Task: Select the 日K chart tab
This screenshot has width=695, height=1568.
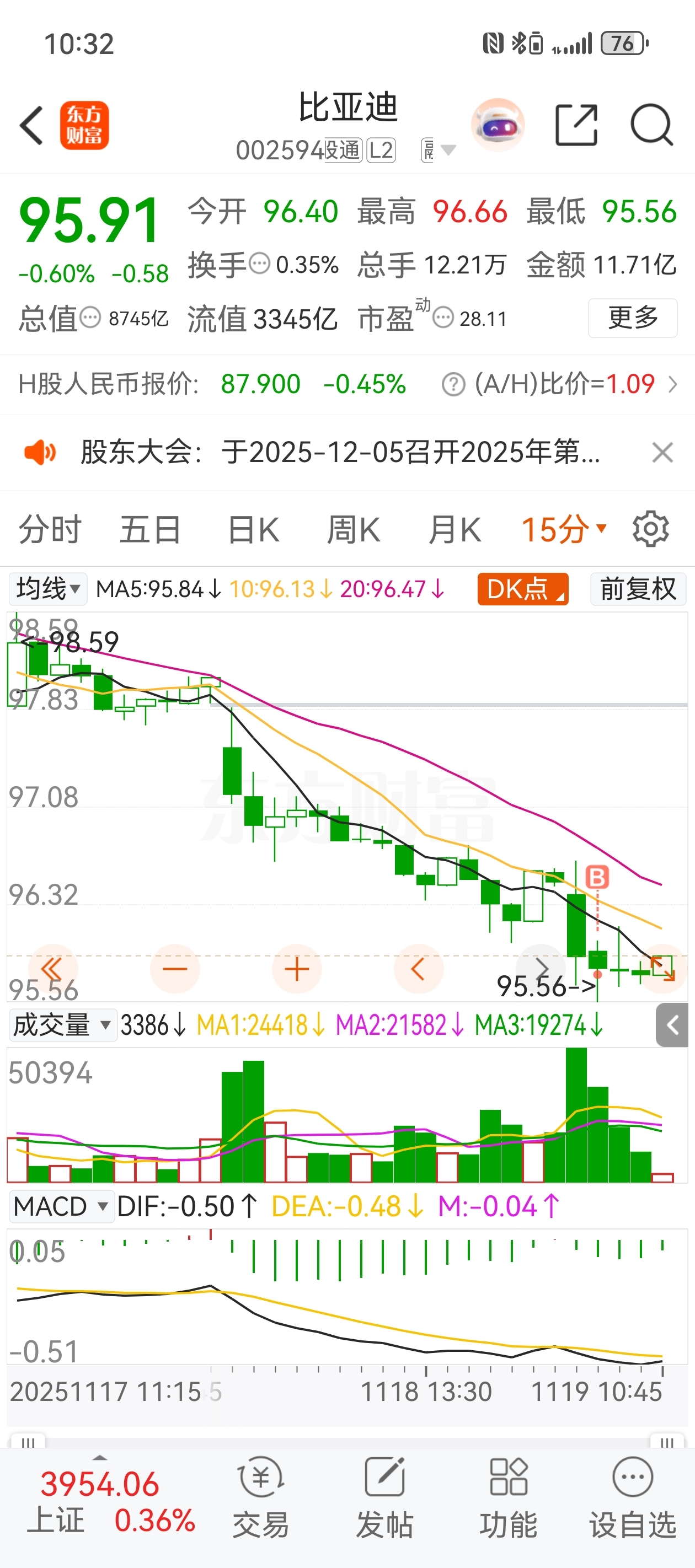Action: click(253, 529)
